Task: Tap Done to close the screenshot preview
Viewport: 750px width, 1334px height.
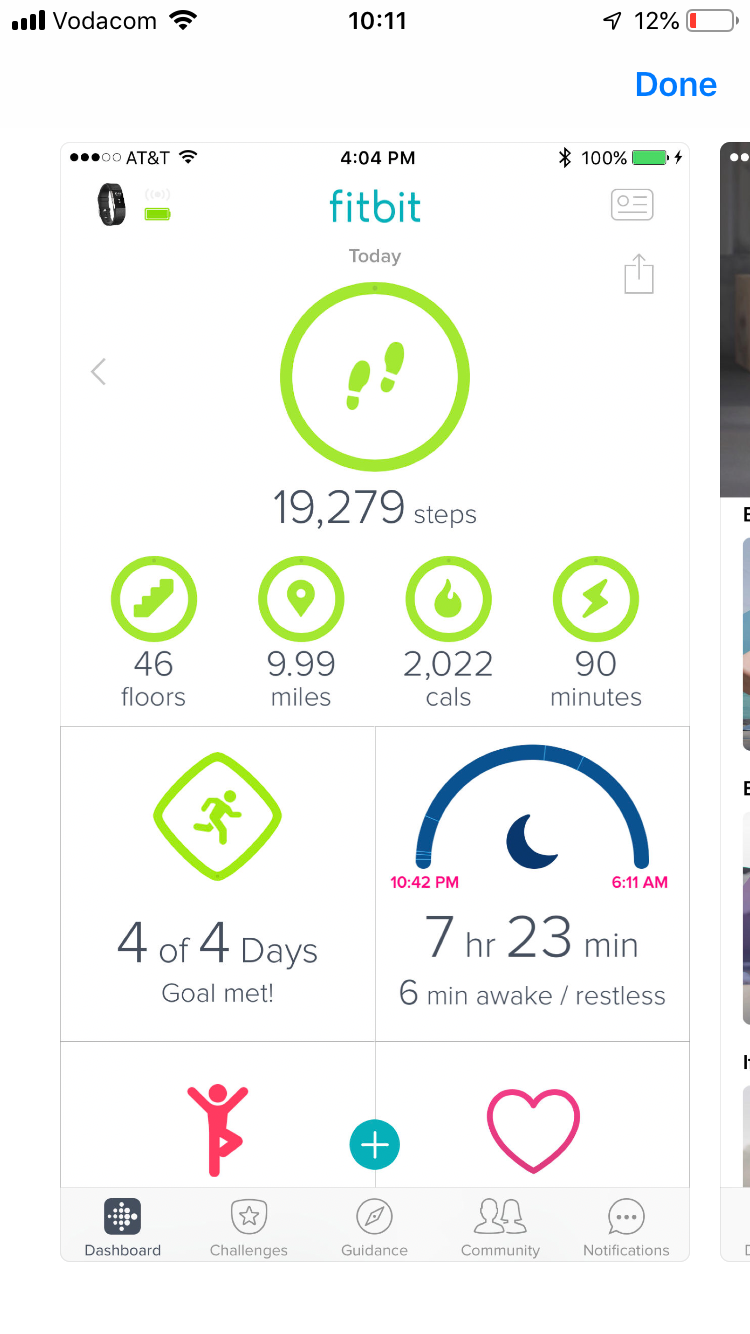Action: click(675, 85)
